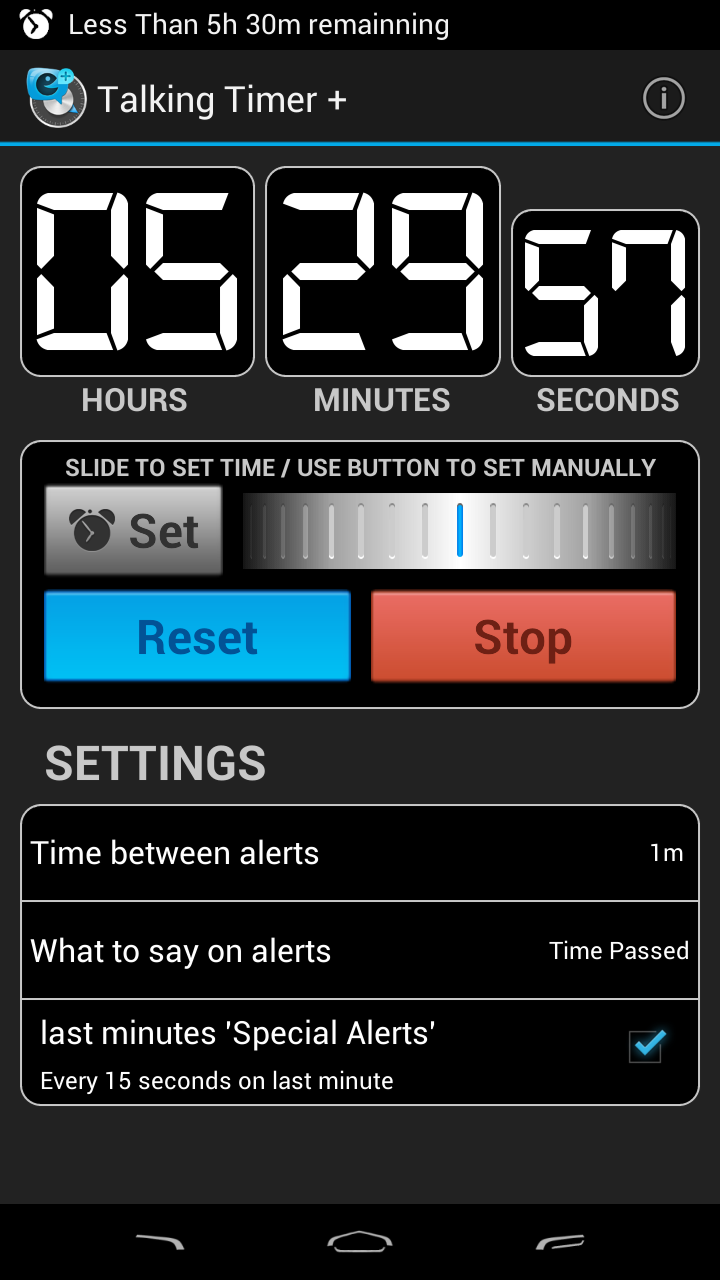This screenshot has width=720, height=1280.
Task: Click the blue marker on the time slider
Action: (x=459, y=530)
